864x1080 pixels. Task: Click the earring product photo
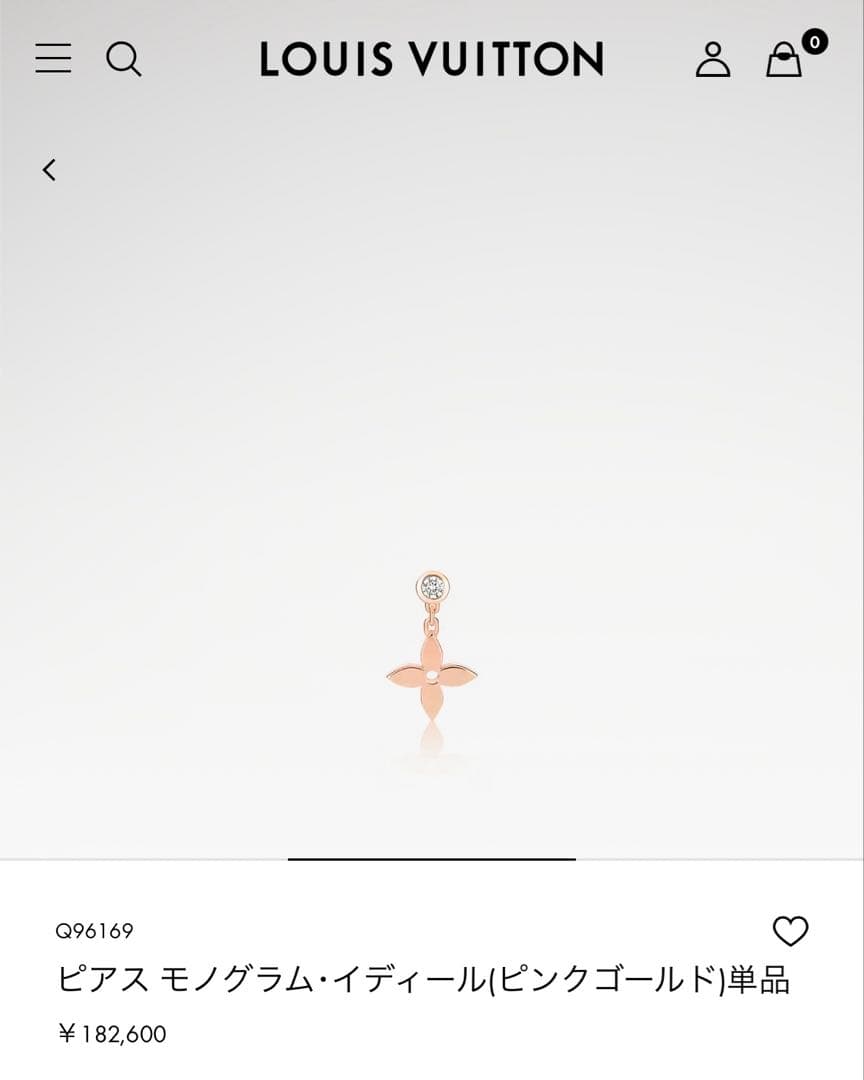pos(432,660)
